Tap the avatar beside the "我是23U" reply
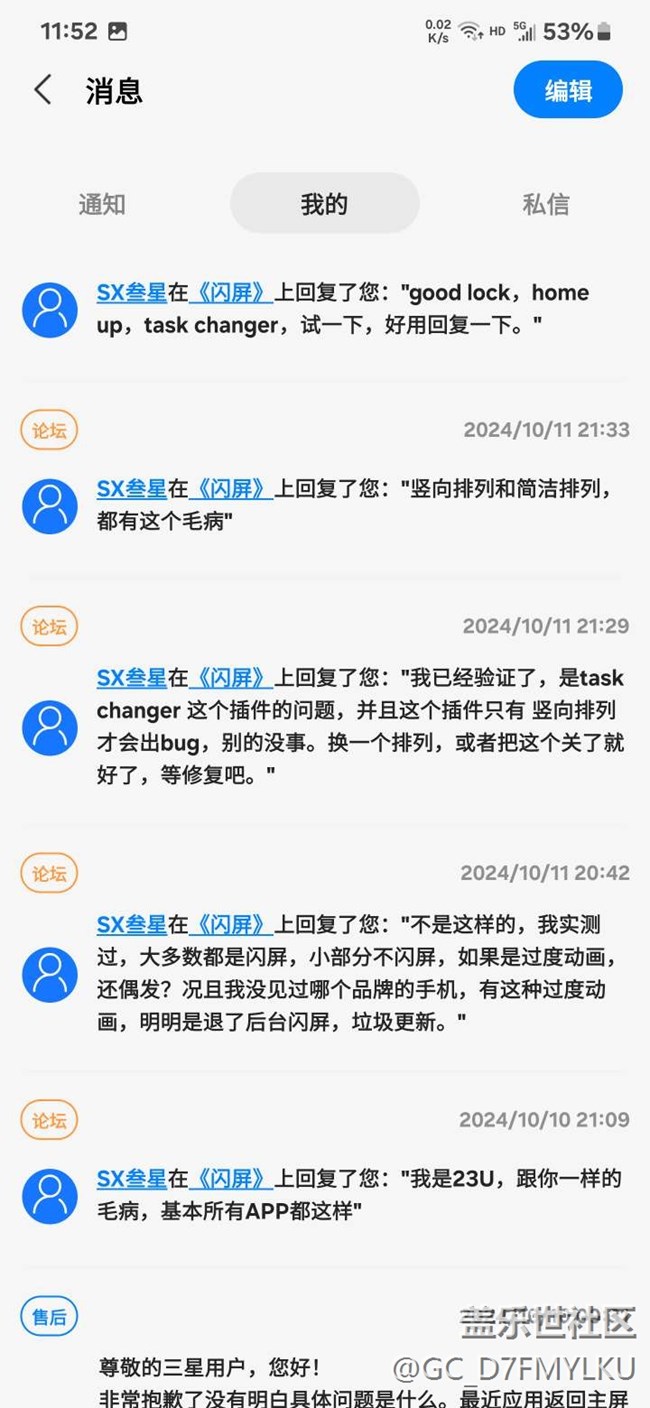The image size is (650, 1408). tap(50, 1196)
